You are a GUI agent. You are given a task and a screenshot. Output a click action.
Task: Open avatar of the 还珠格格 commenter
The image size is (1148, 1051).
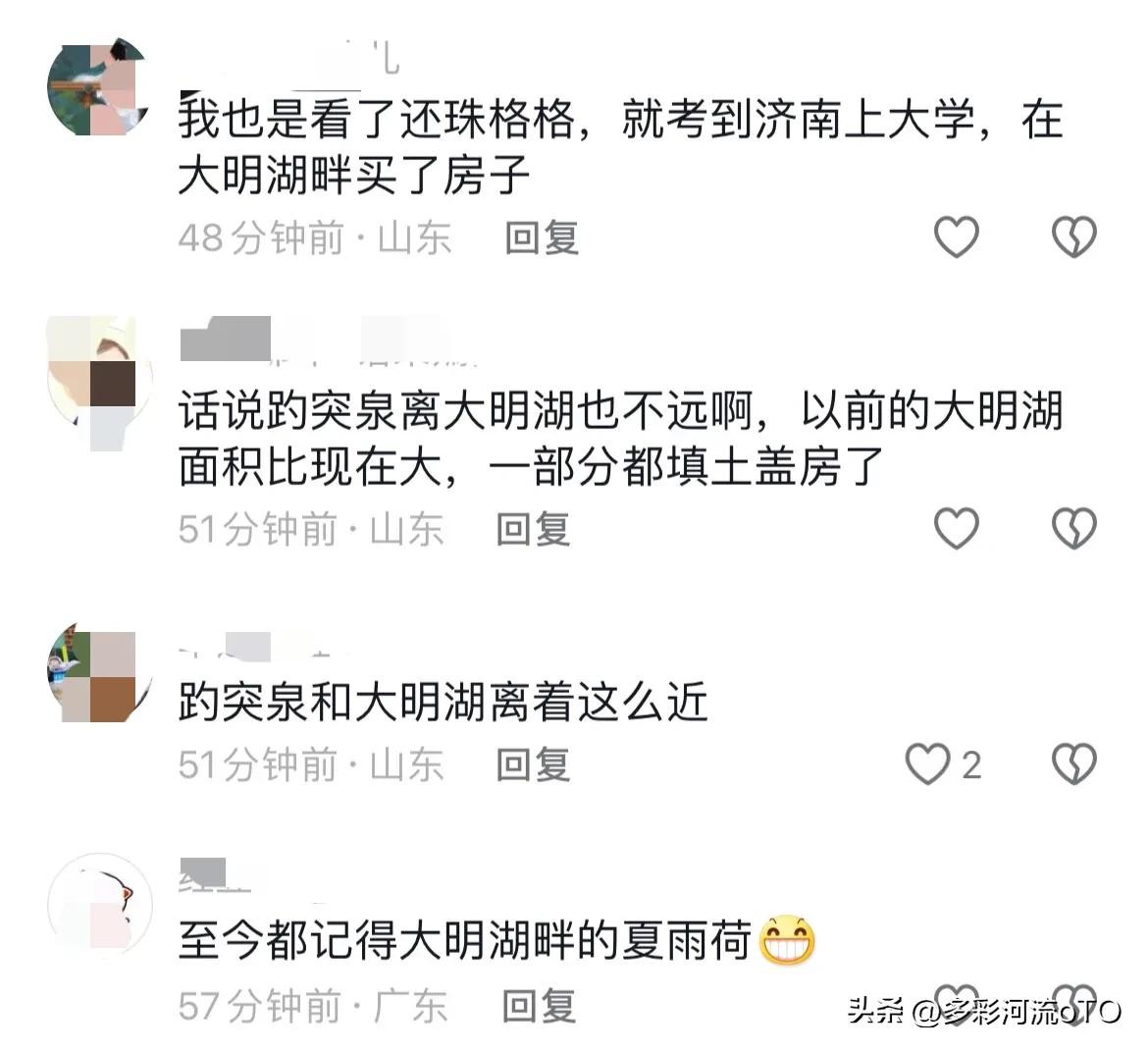point(98,86)
